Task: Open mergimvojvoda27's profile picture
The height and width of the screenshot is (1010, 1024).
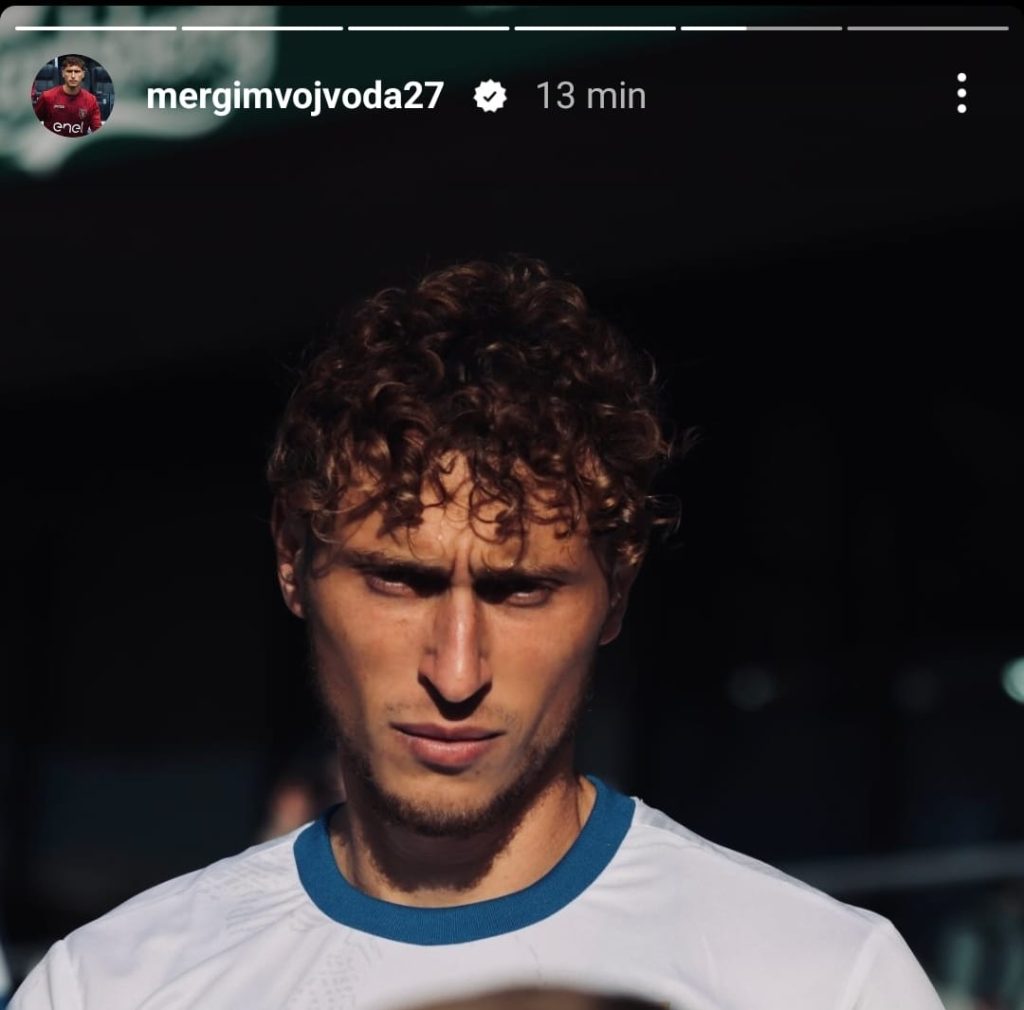Action: (72, 96)
